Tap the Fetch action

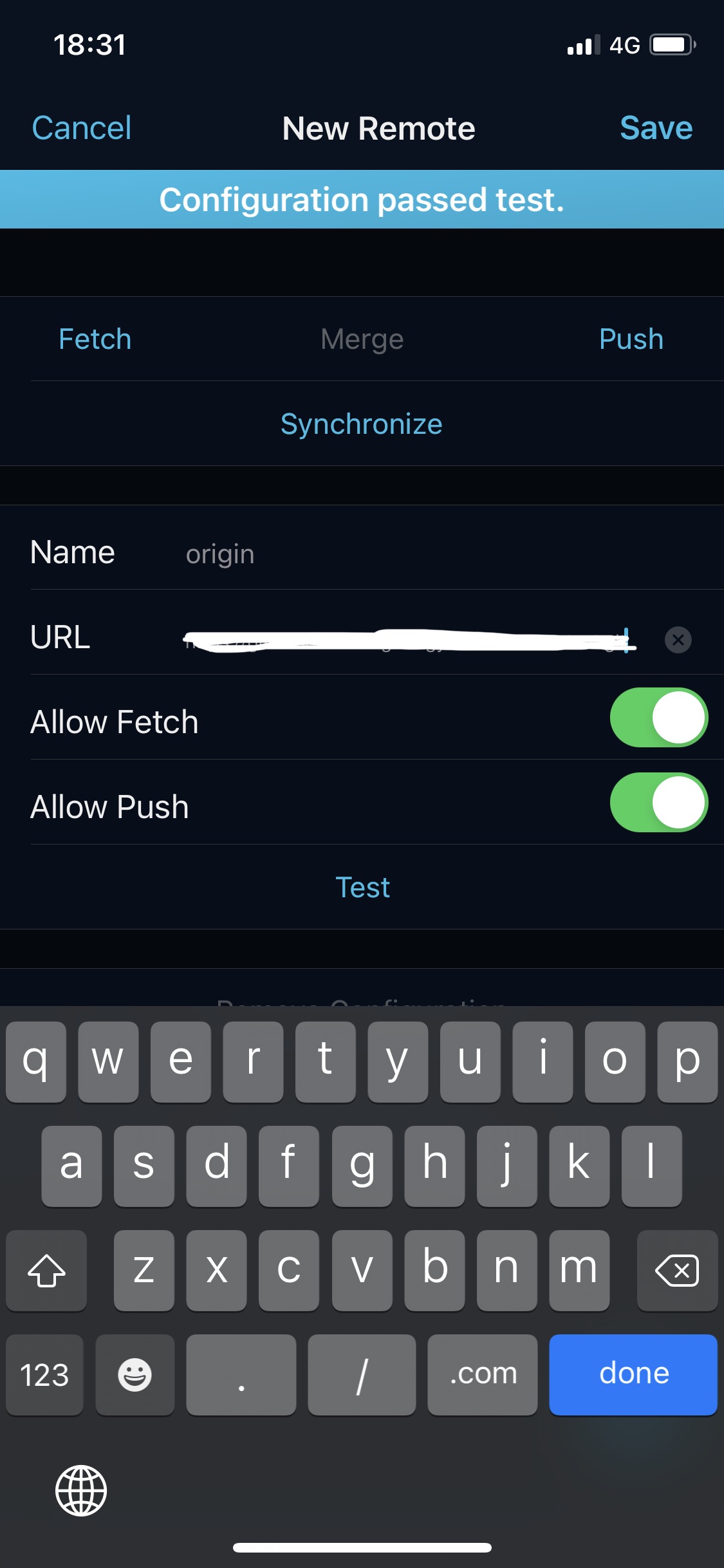[95, 339]
